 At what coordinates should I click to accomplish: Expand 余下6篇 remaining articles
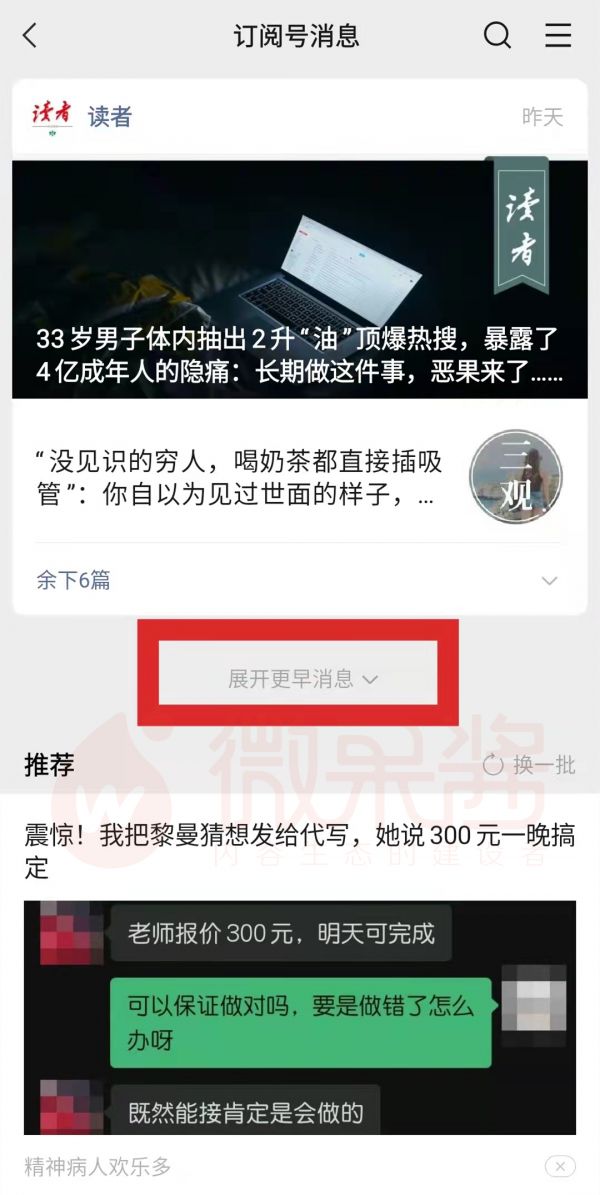pyautogui.click(x=298, y=580)
